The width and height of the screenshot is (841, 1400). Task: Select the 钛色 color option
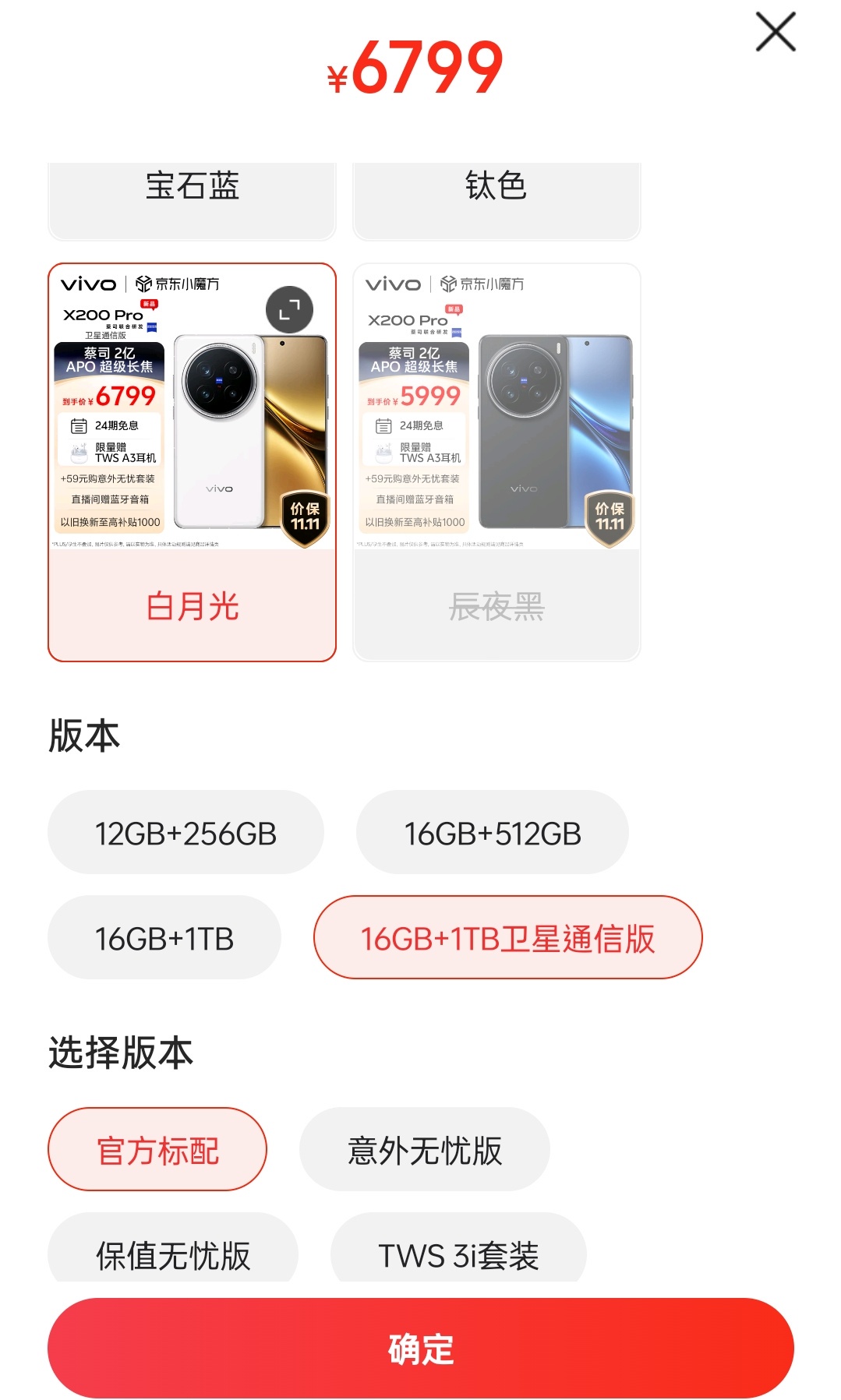click(x=496, y=193)
